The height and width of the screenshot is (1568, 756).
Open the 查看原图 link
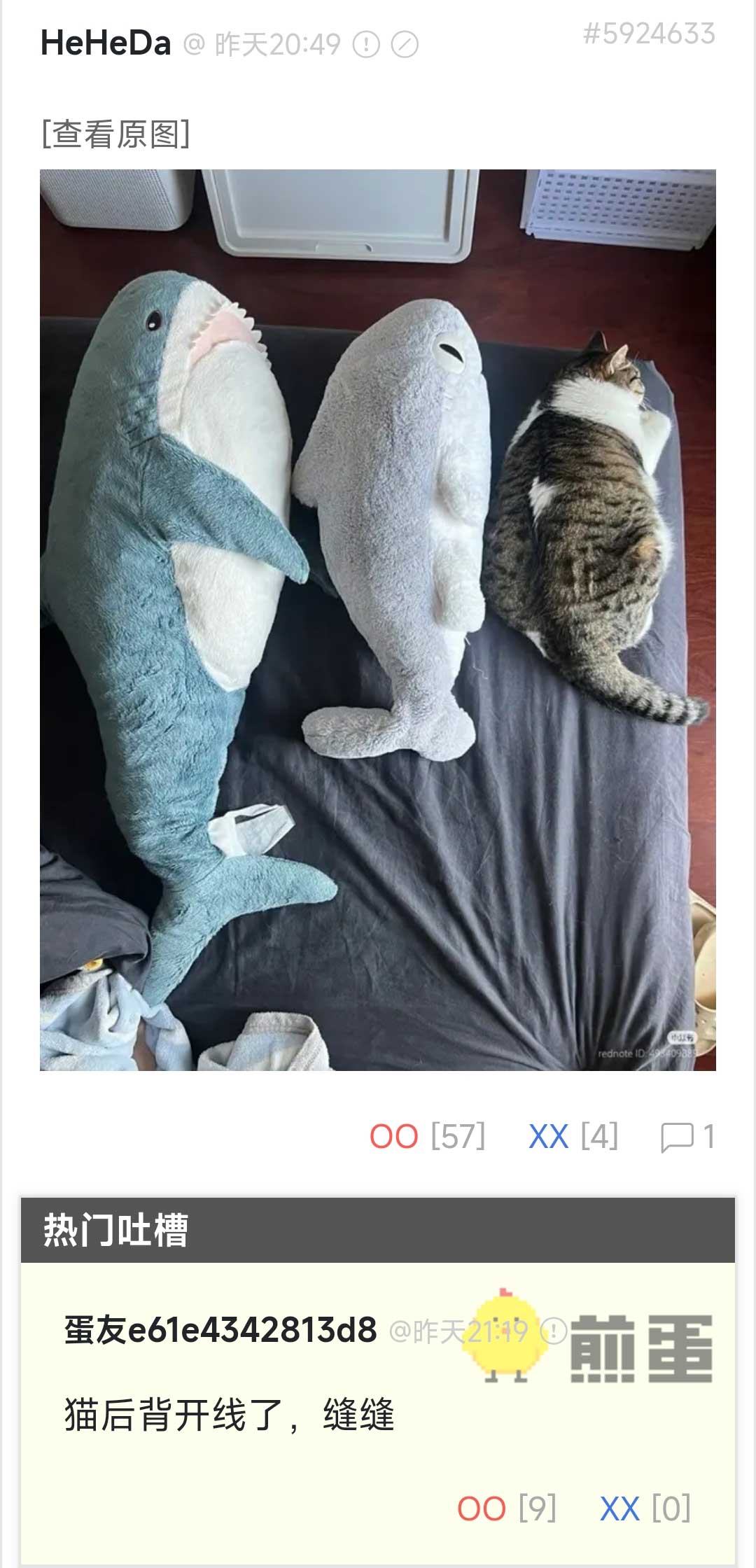tap(115, 134)
